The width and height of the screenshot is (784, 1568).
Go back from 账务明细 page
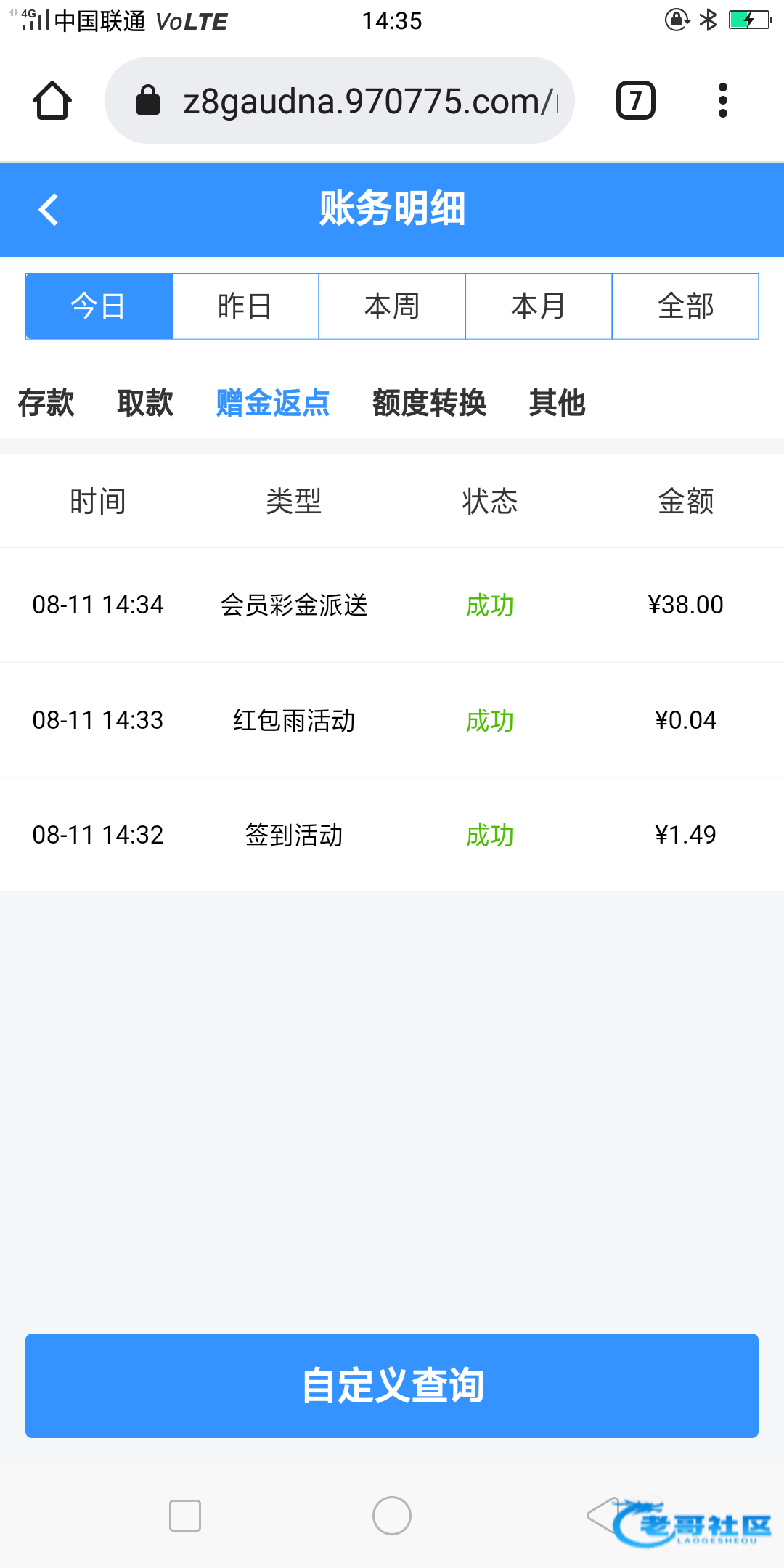point(49,210)
